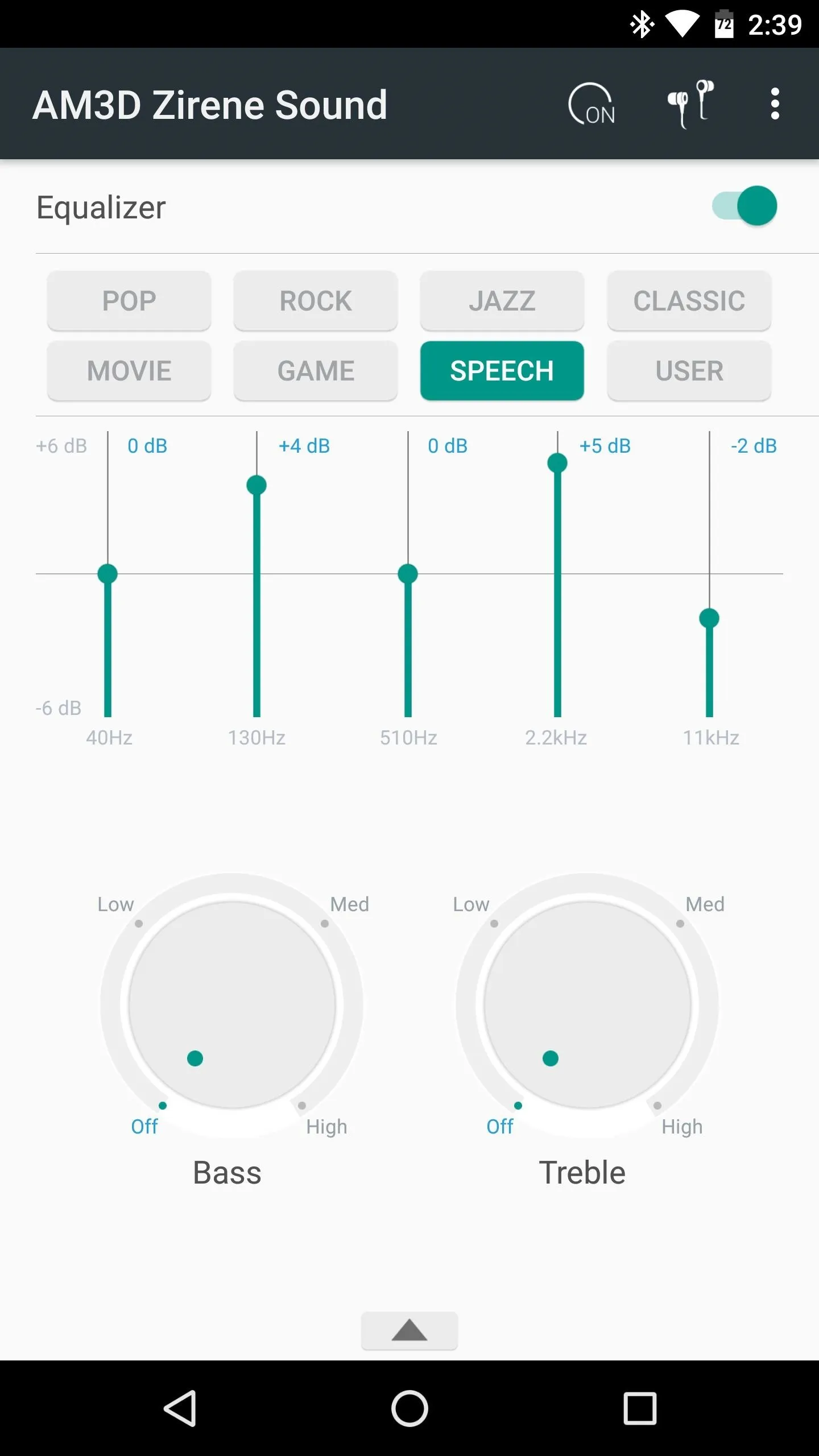Set Bass knob to Med
Image resolution: width=819 pixels, height=1456 pixels.
325,923
